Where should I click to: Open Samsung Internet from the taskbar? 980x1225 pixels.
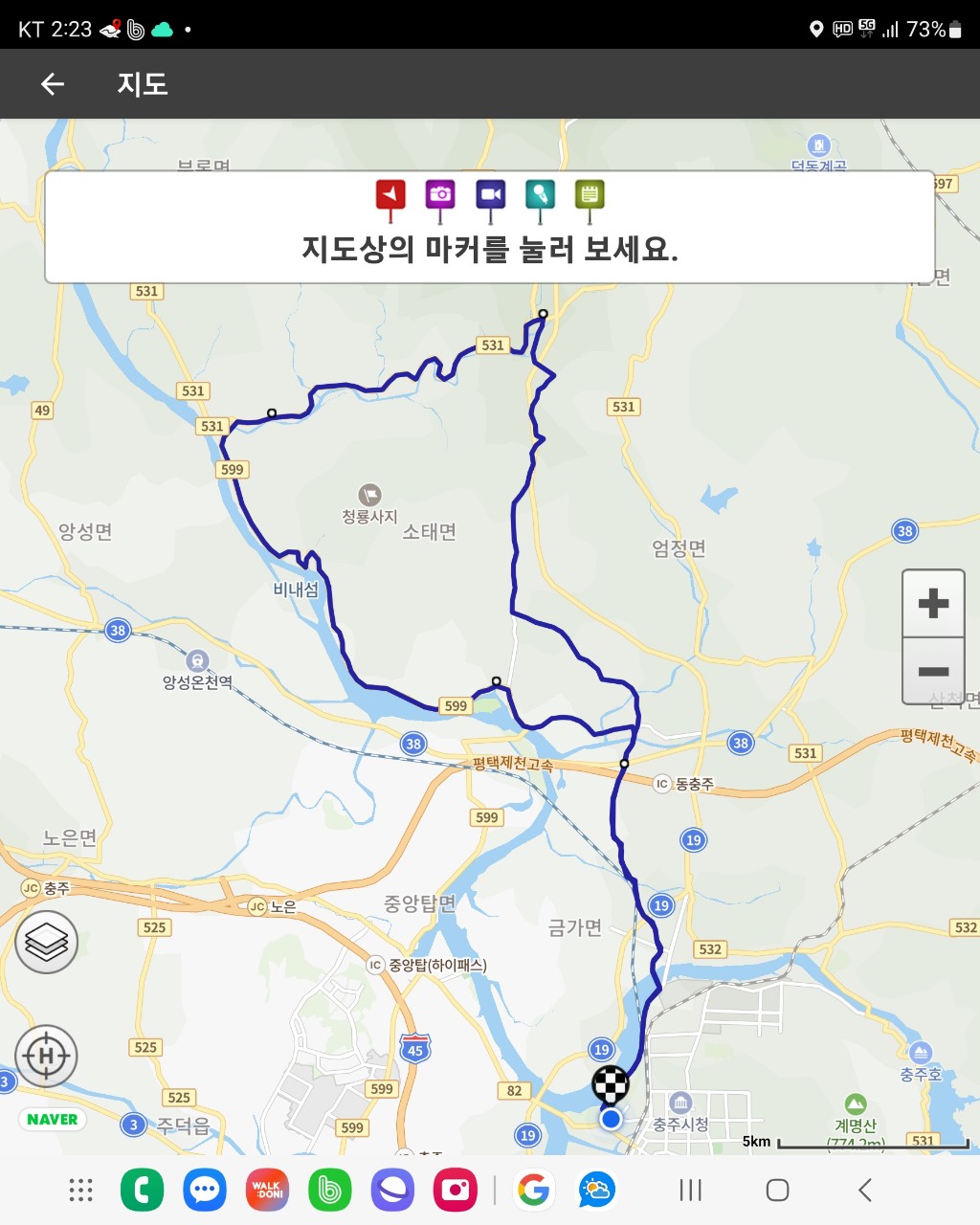click(392, 1191)
